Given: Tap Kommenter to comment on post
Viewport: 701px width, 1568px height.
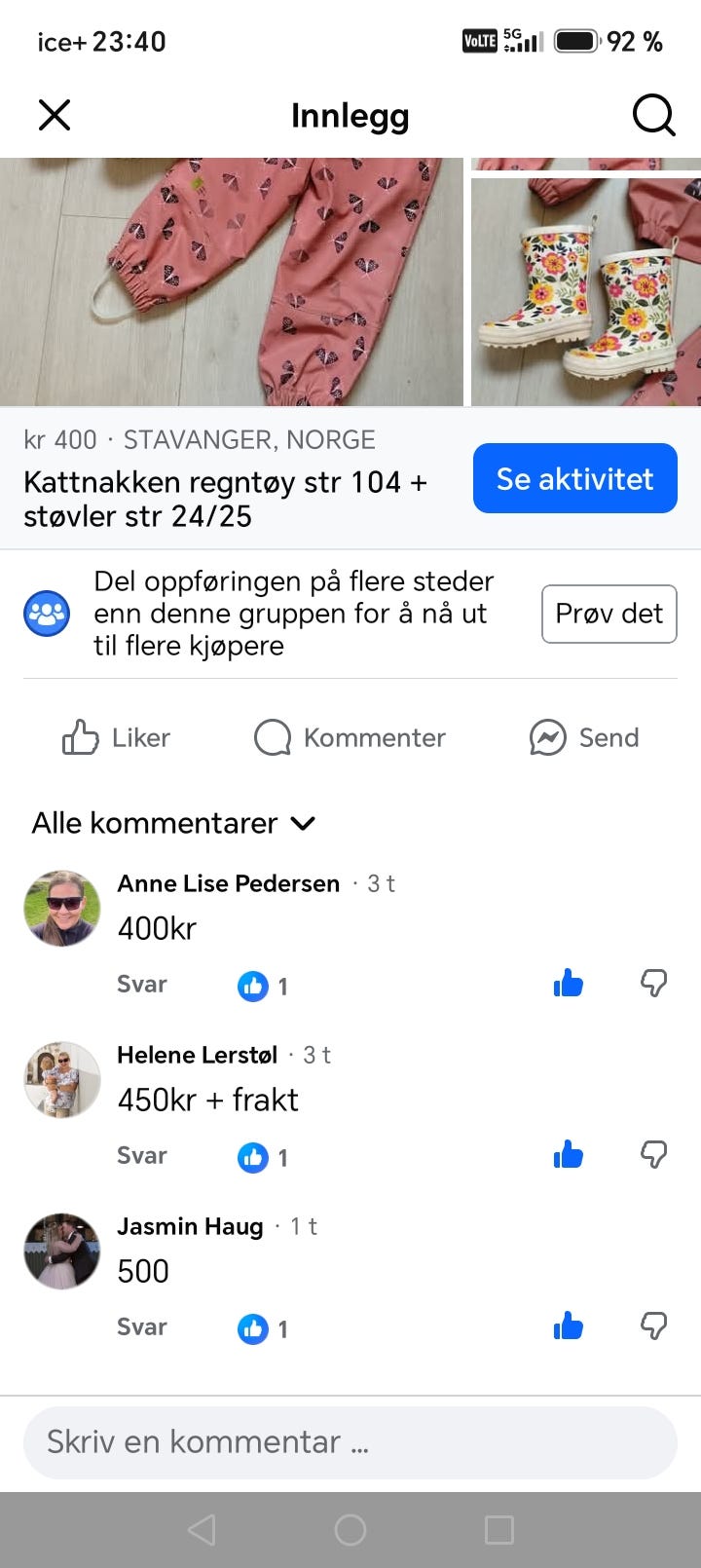Looking at the screenshot, I should [350, 737].
